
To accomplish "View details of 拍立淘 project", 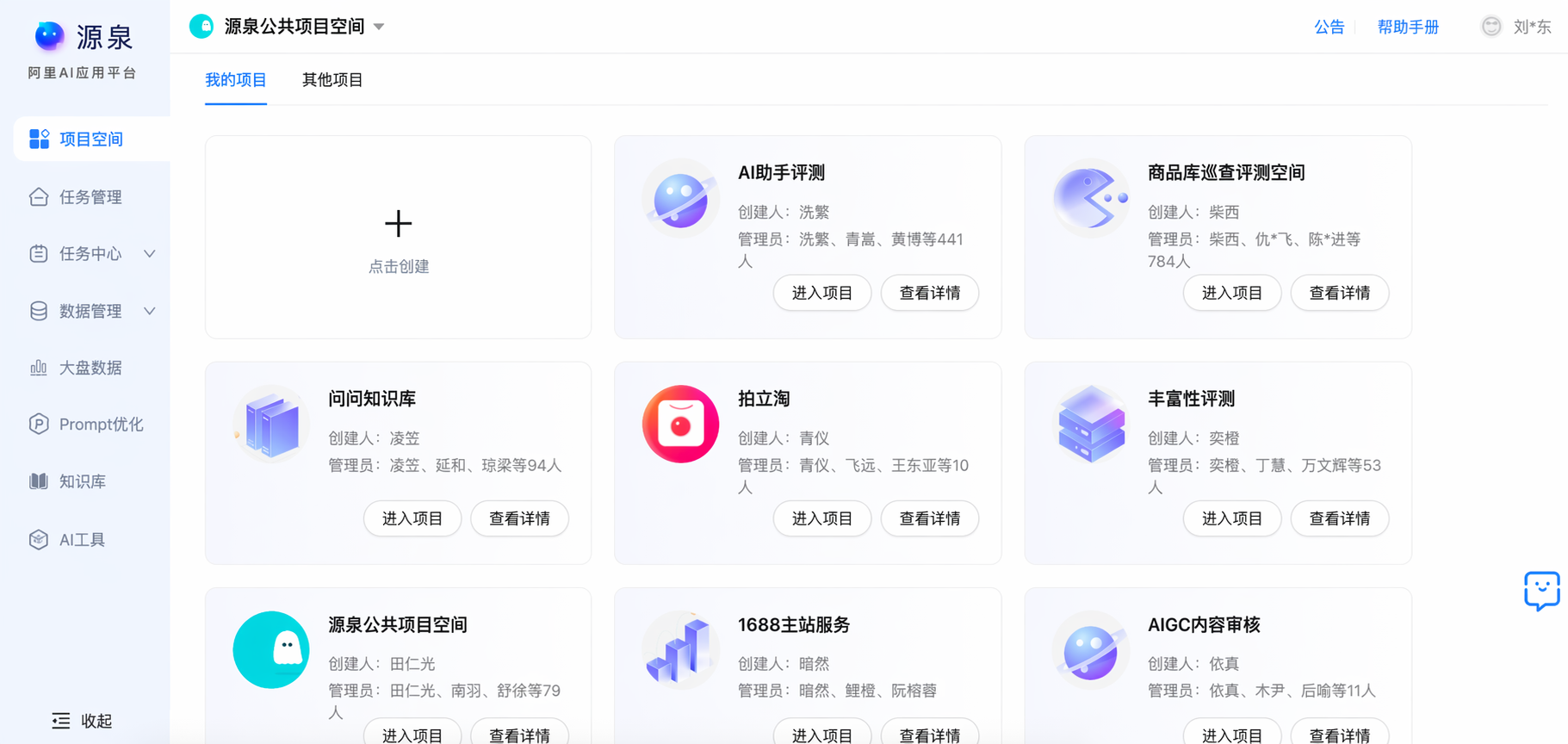I will point(930,518).
